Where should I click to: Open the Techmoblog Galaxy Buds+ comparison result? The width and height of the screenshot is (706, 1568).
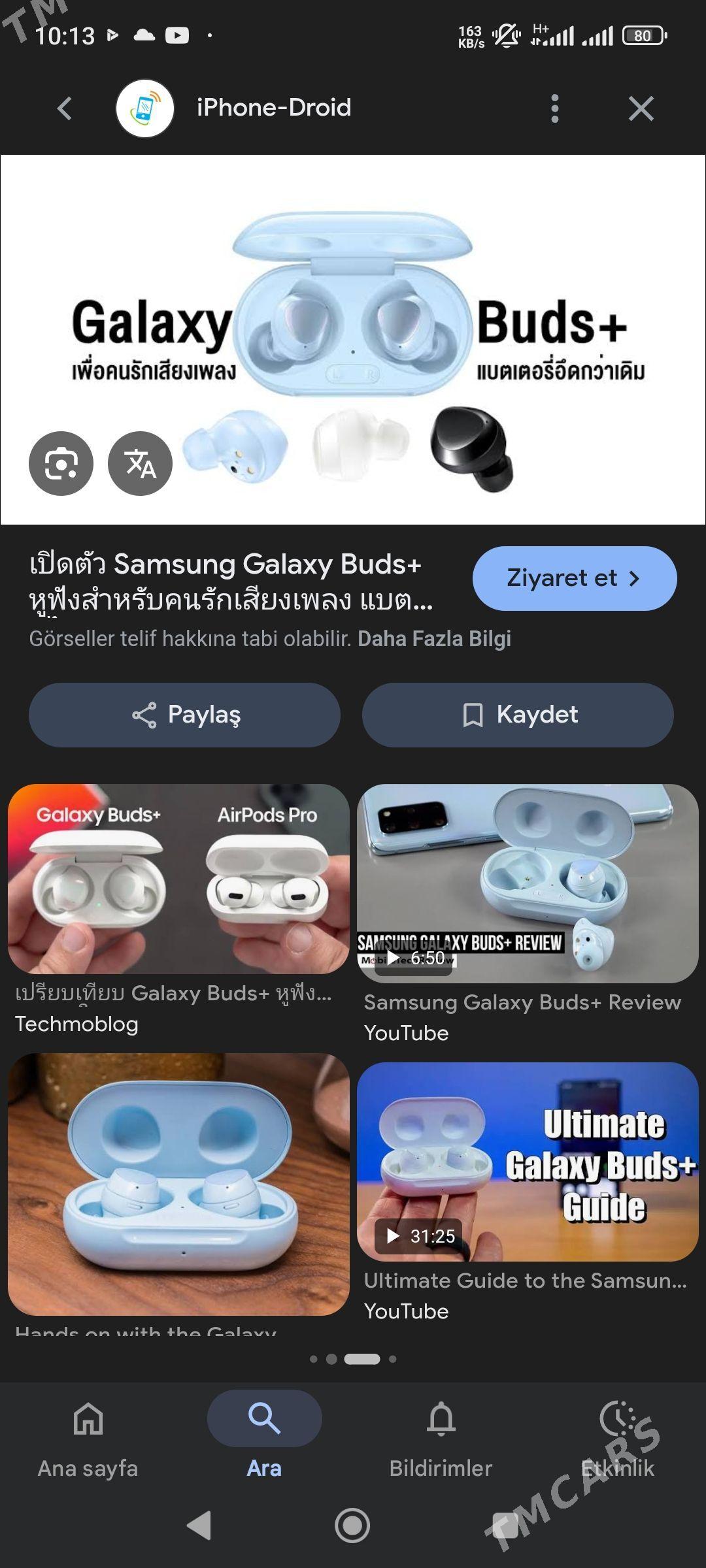[x=178, y=879]
